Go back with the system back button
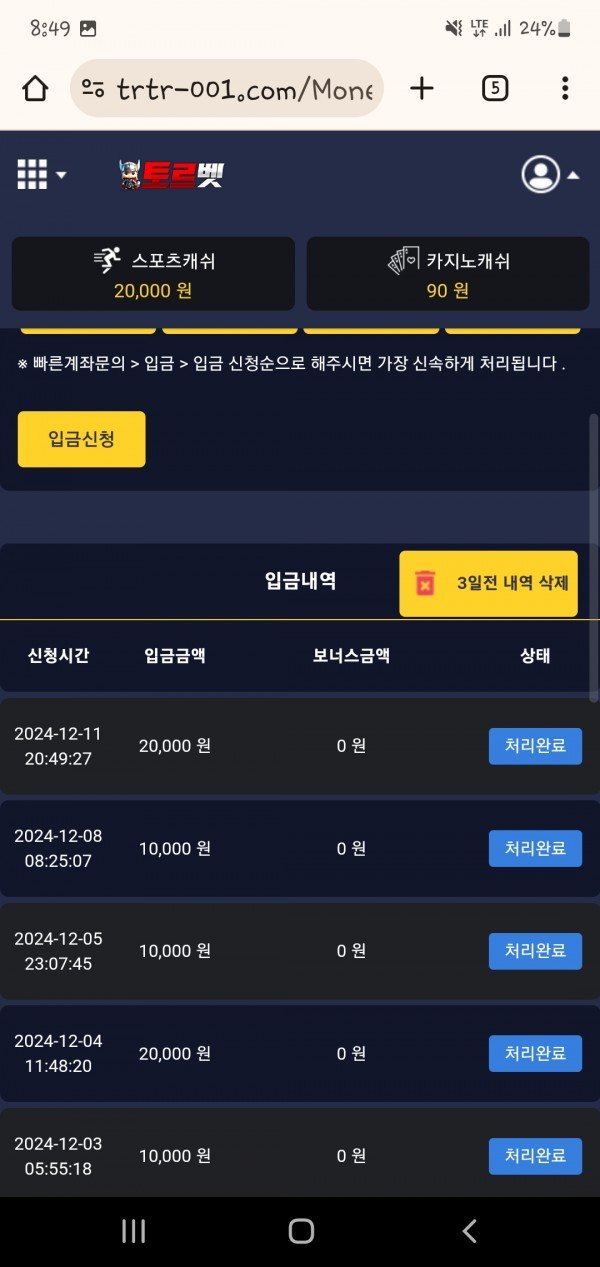 (469, 1231)
